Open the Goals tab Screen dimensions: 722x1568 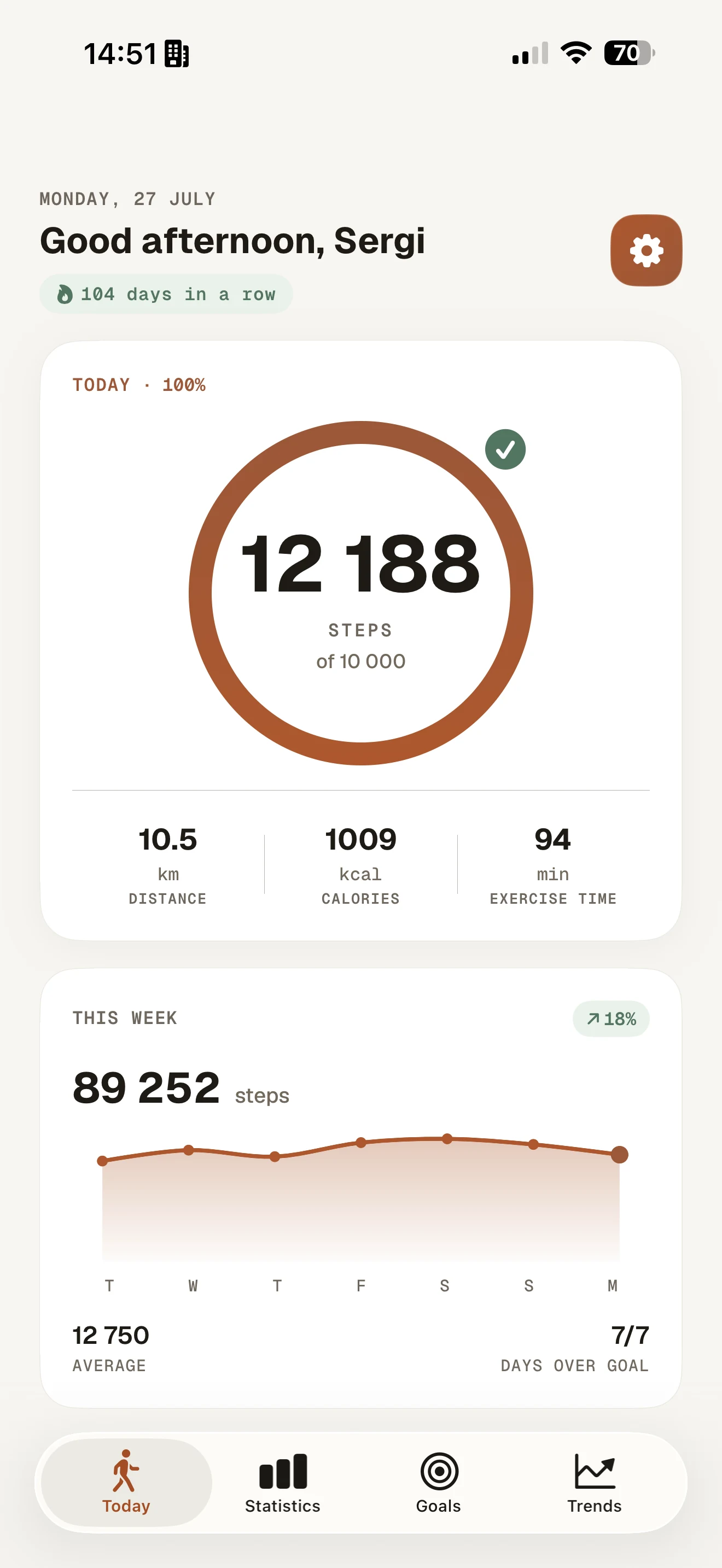(x=439, y=1483)
